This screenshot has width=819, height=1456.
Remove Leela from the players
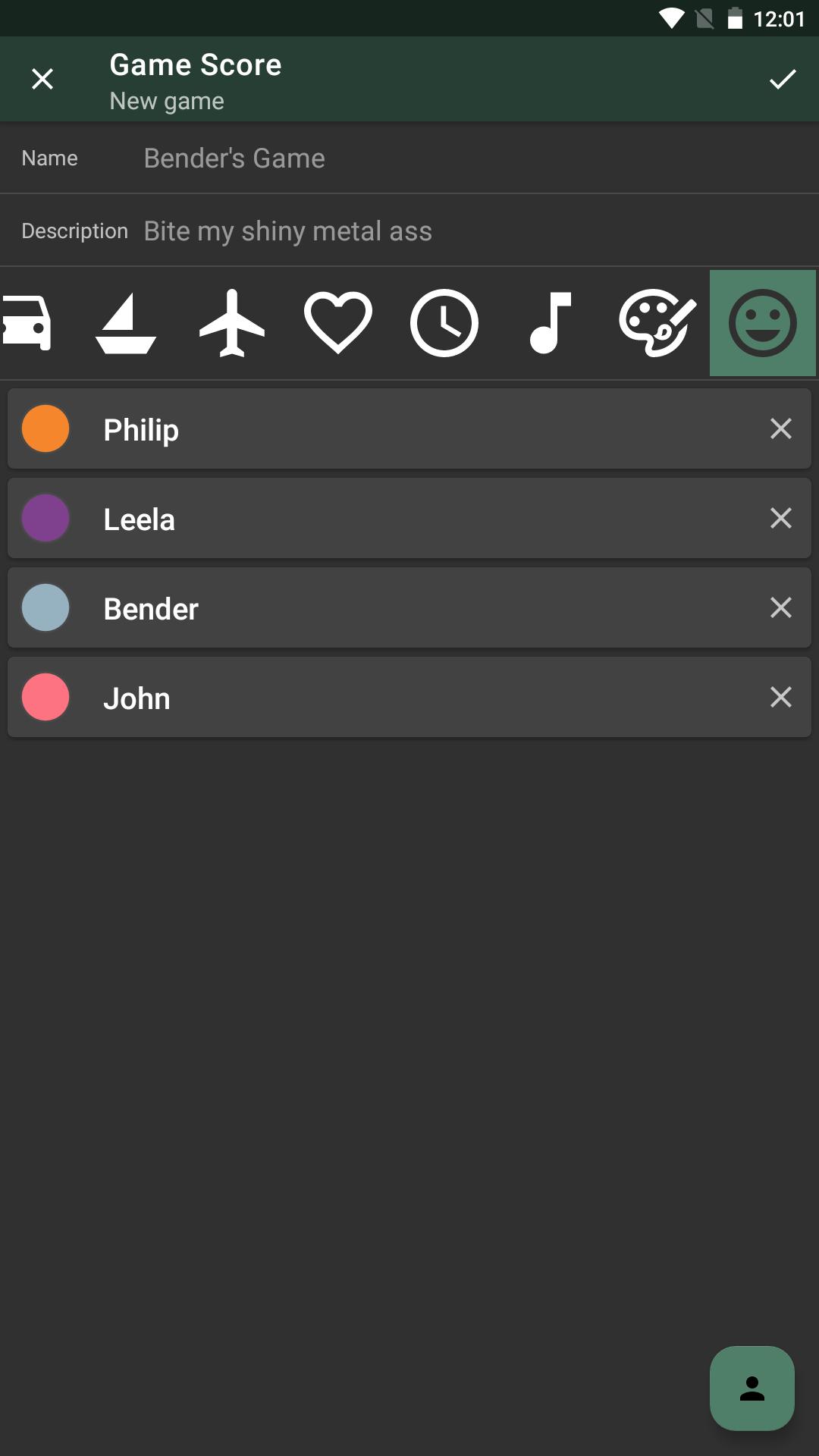[781, 518]
